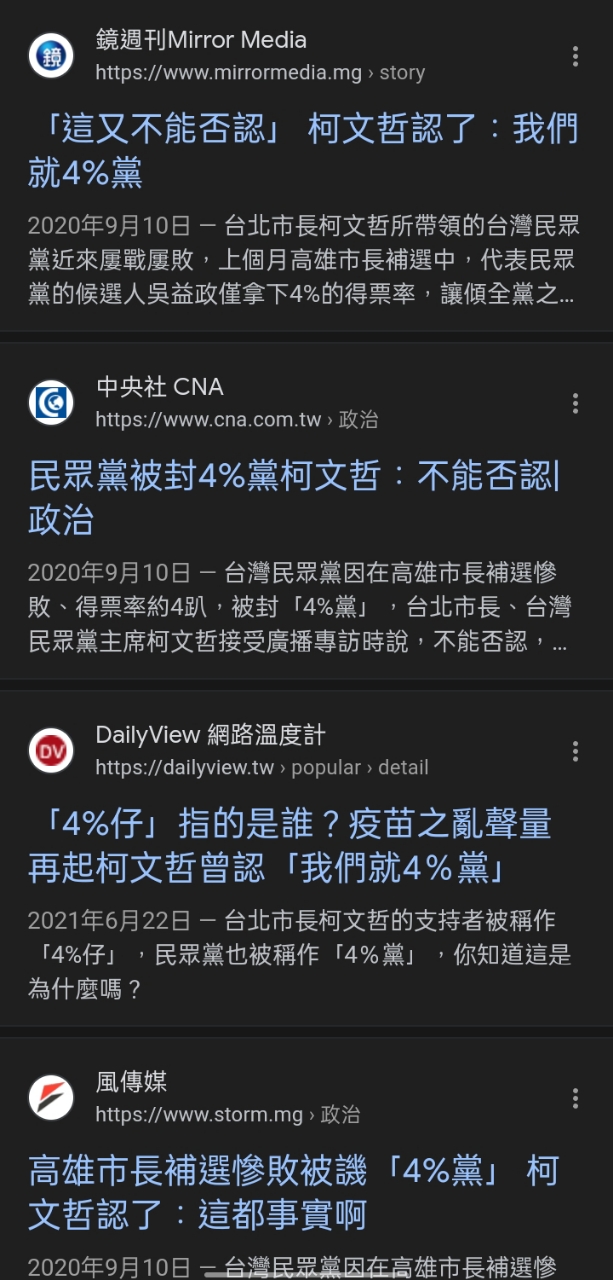Open more options for the DailyView result
Viewport: 613px width, 1280px height.
point(575,751)
